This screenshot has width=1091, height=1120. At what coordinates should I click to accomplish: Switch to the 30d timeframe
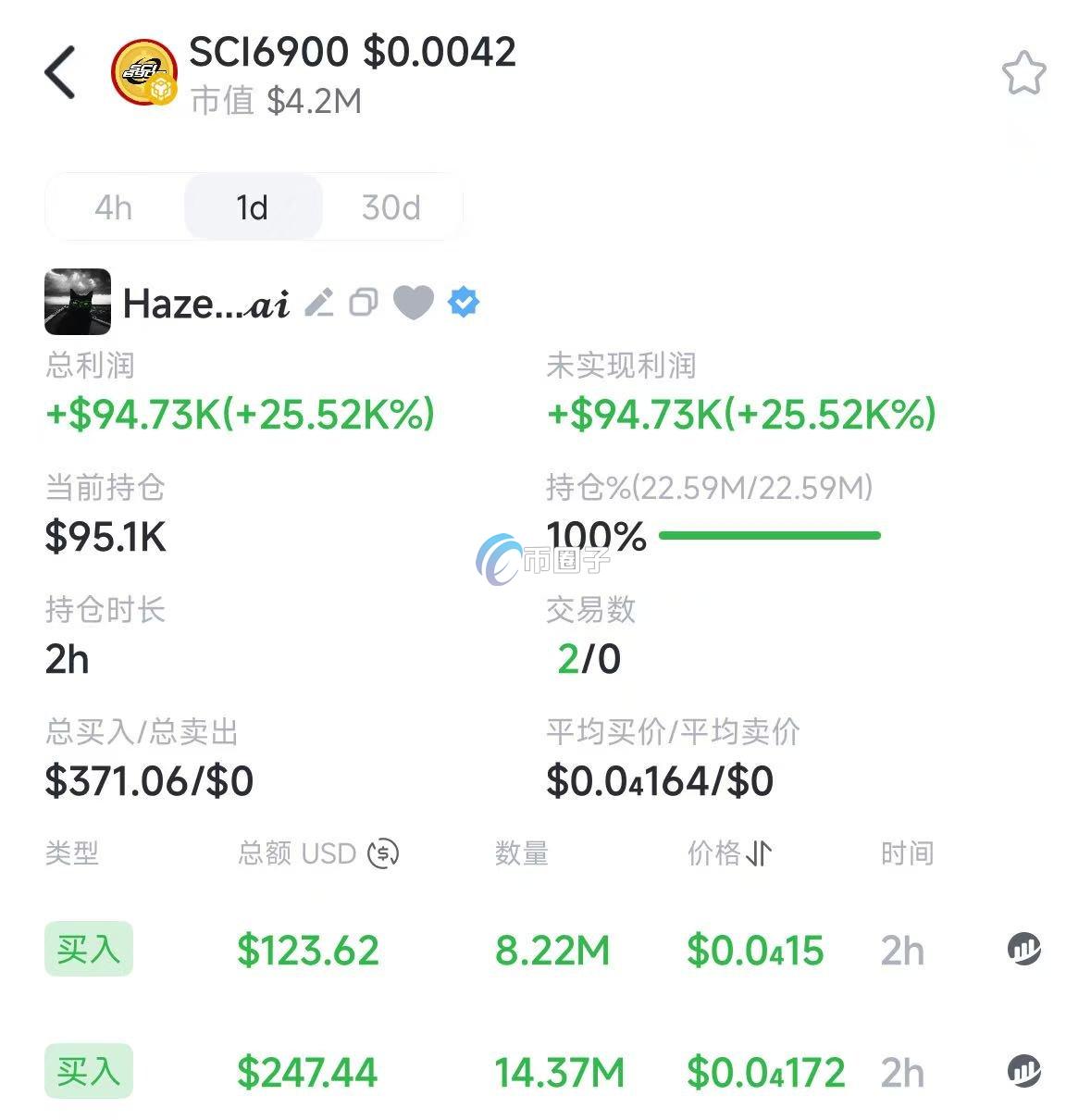[x=391, y=207]
